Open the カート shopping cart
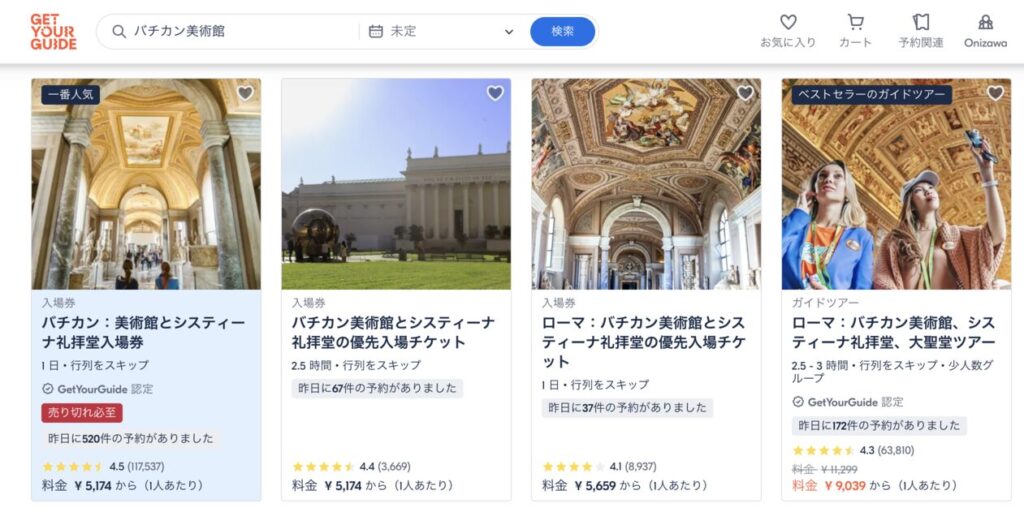Screen dimensions: 1024x512 [855, 30]
